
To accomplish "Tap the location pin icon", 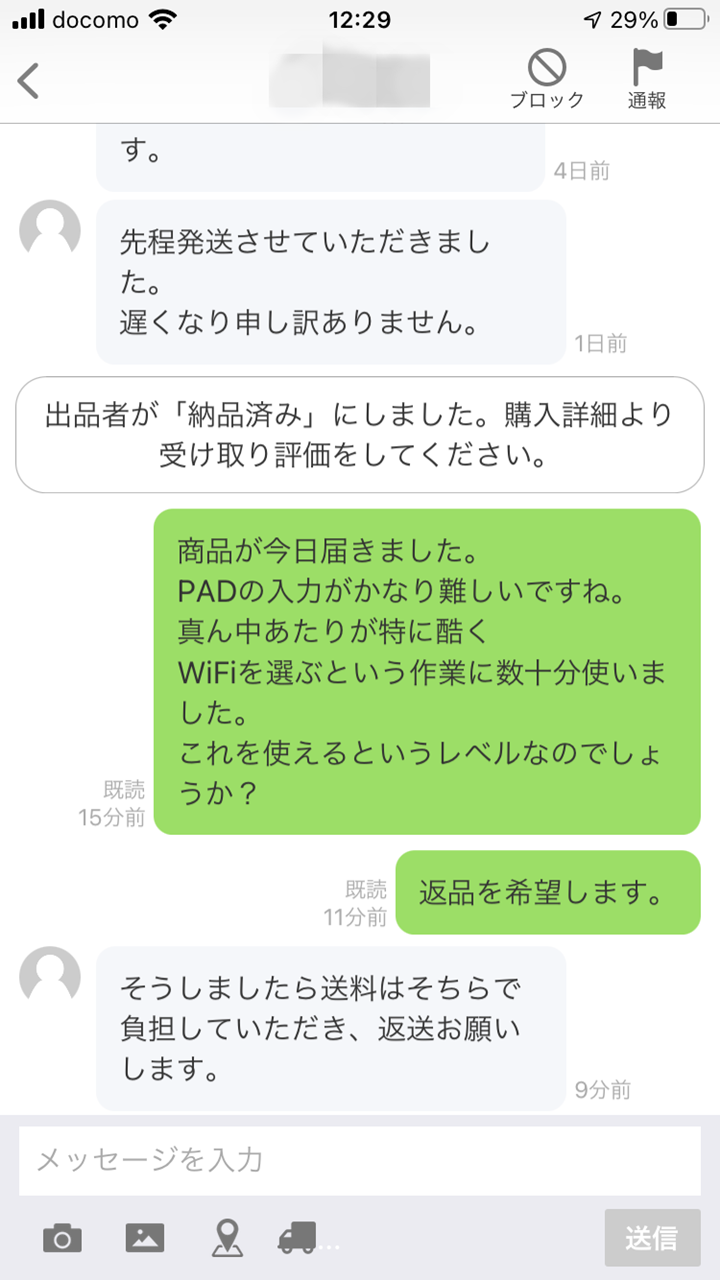I will coord(227,1237).
